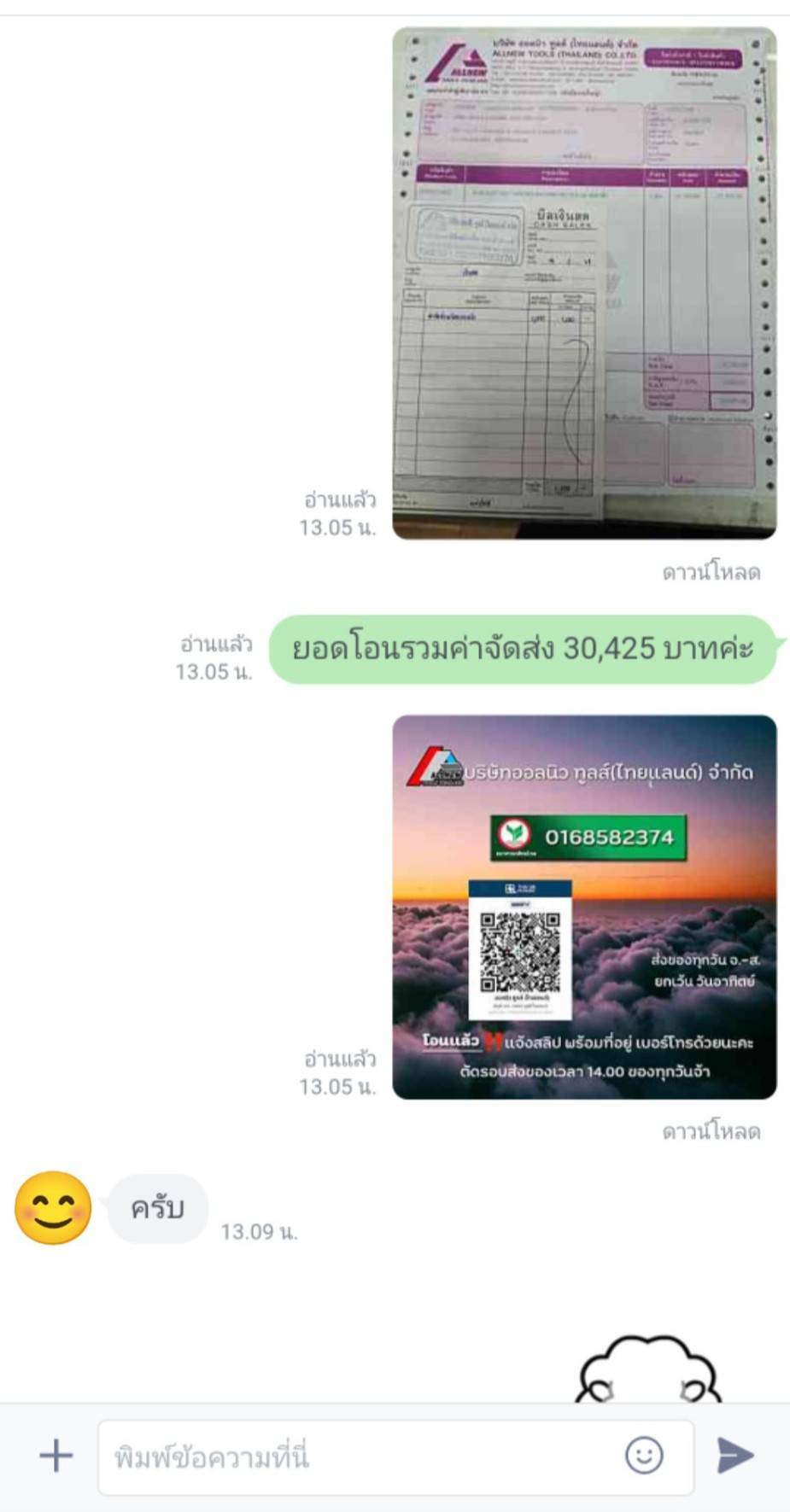The height and width of the screenshot is (1512, 790).
Task: Download the invoice photo
Action: [711, 572]
